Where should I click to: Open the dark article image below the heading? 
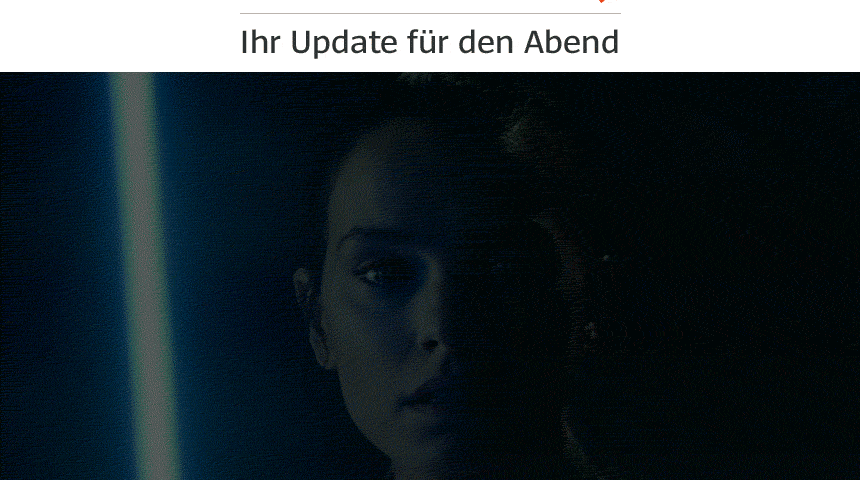coord(430,276)
